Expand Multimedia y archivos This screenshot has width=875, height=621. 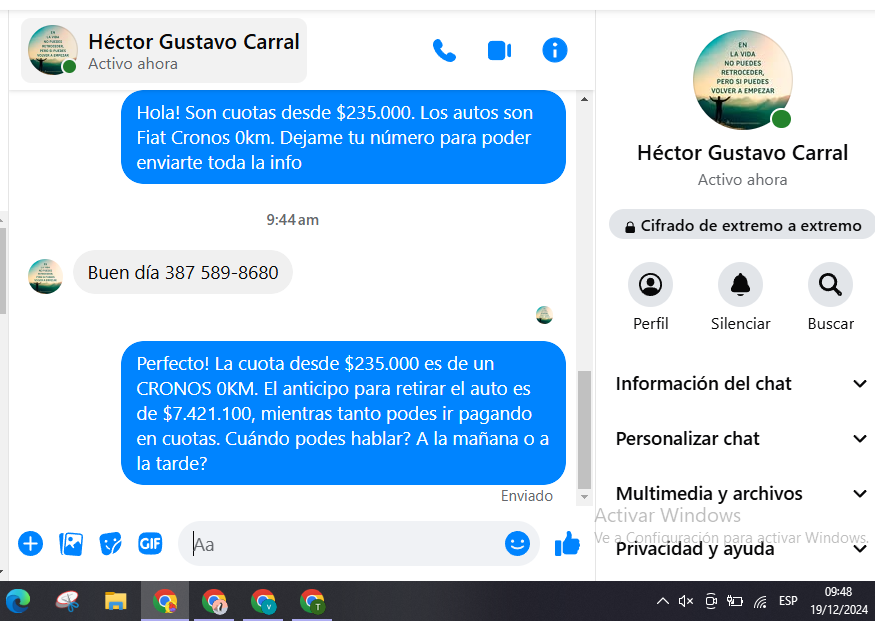click(x=741, y=493)
